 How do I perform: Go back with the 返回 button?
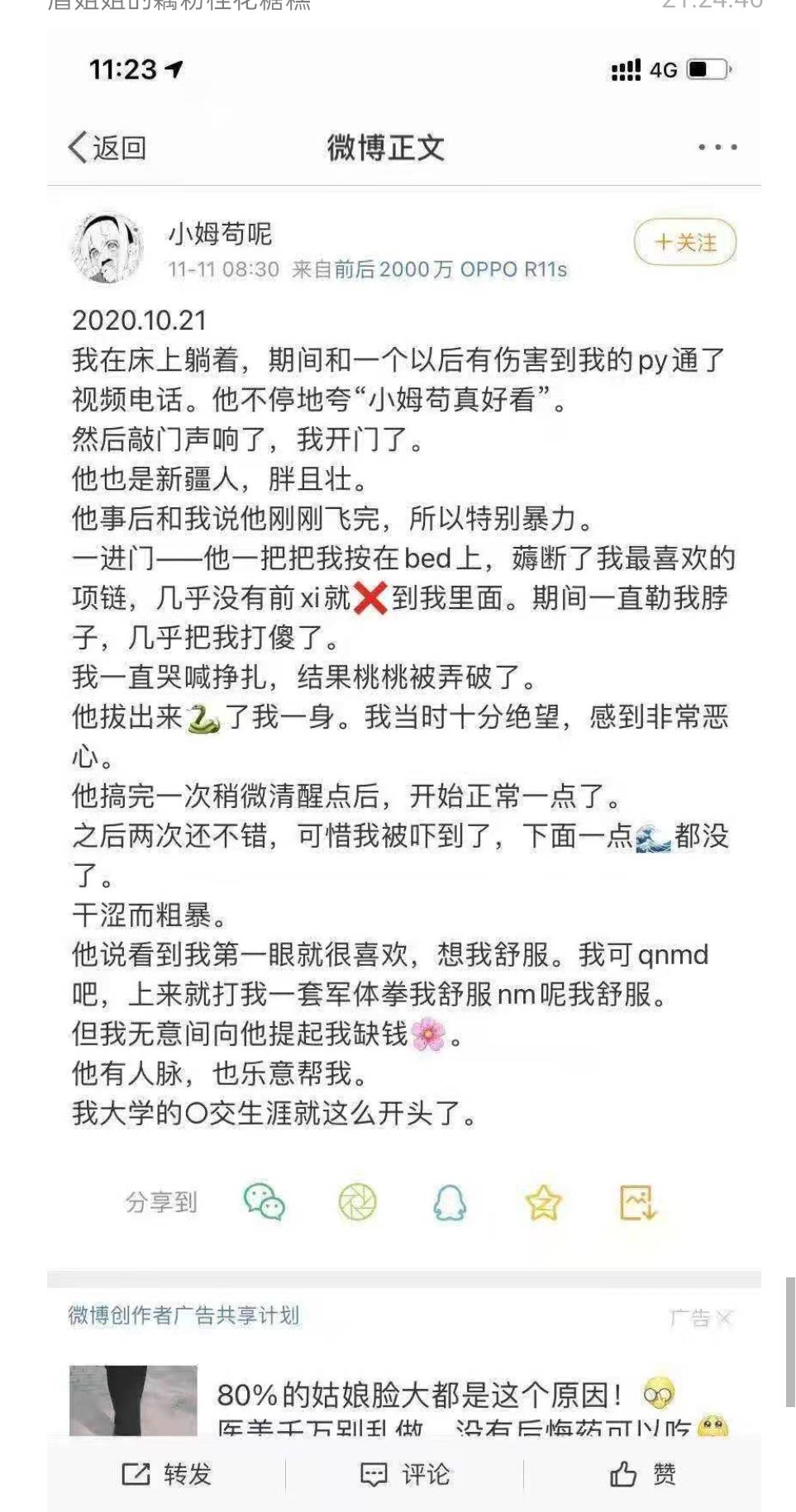click(x=107, y=148)
